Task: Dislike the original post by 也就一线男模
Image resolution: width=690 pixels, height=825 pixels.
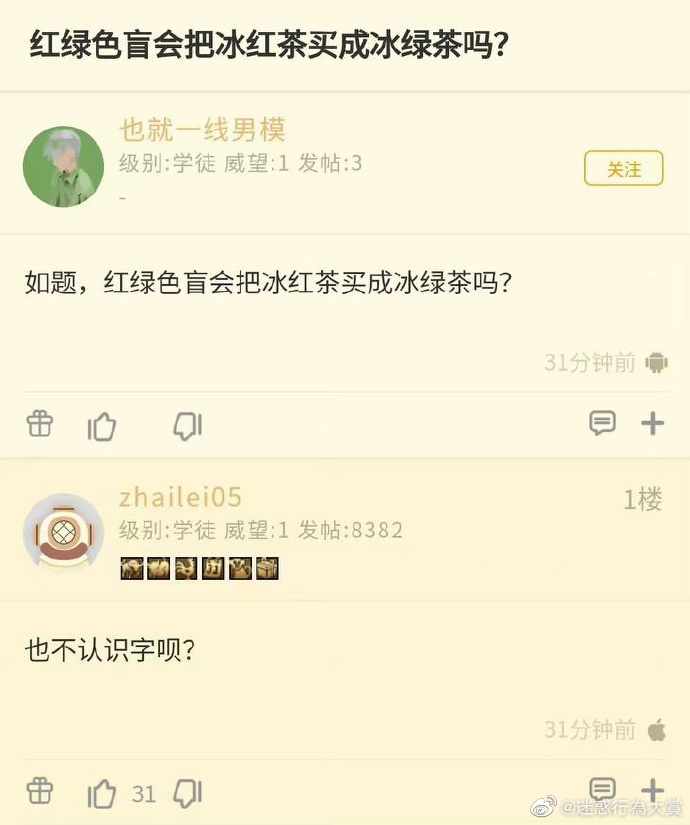Action: (x=187, y=427)
